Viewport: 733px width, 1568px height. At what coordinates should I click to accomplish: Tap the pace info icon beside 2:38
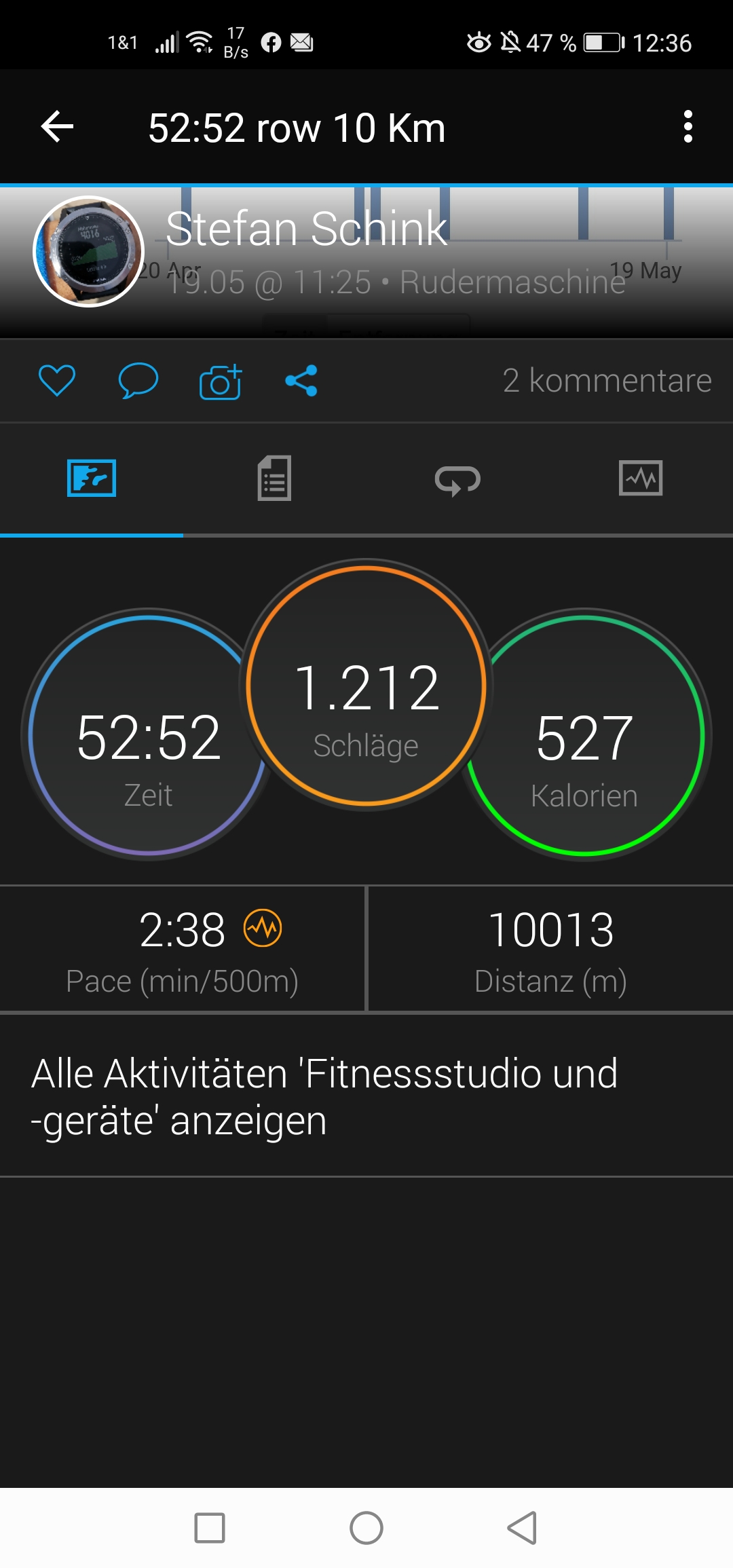263,928
